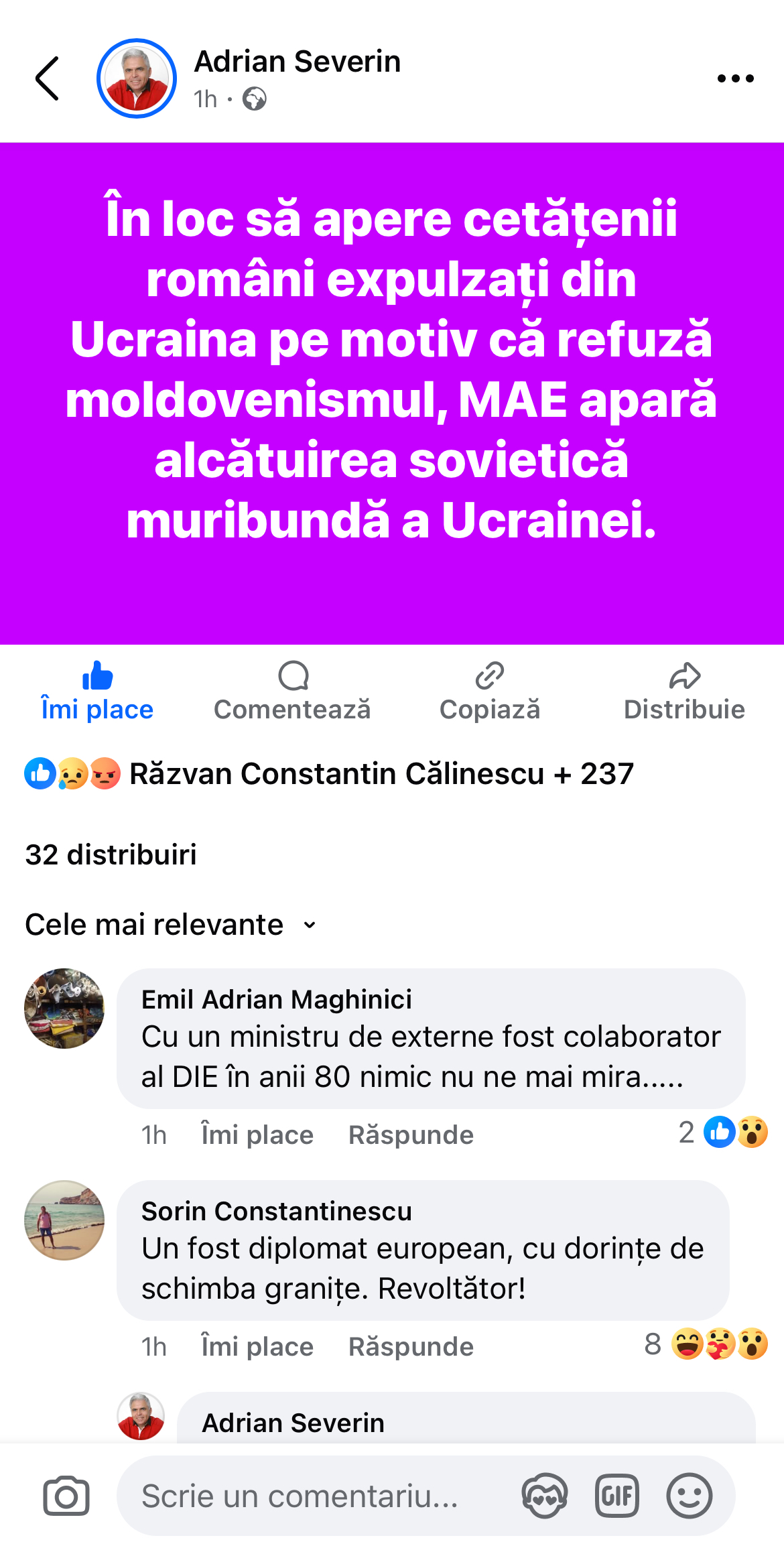Tap Îmi place to toggle post like
The image size is (784, 1548).
97,692
